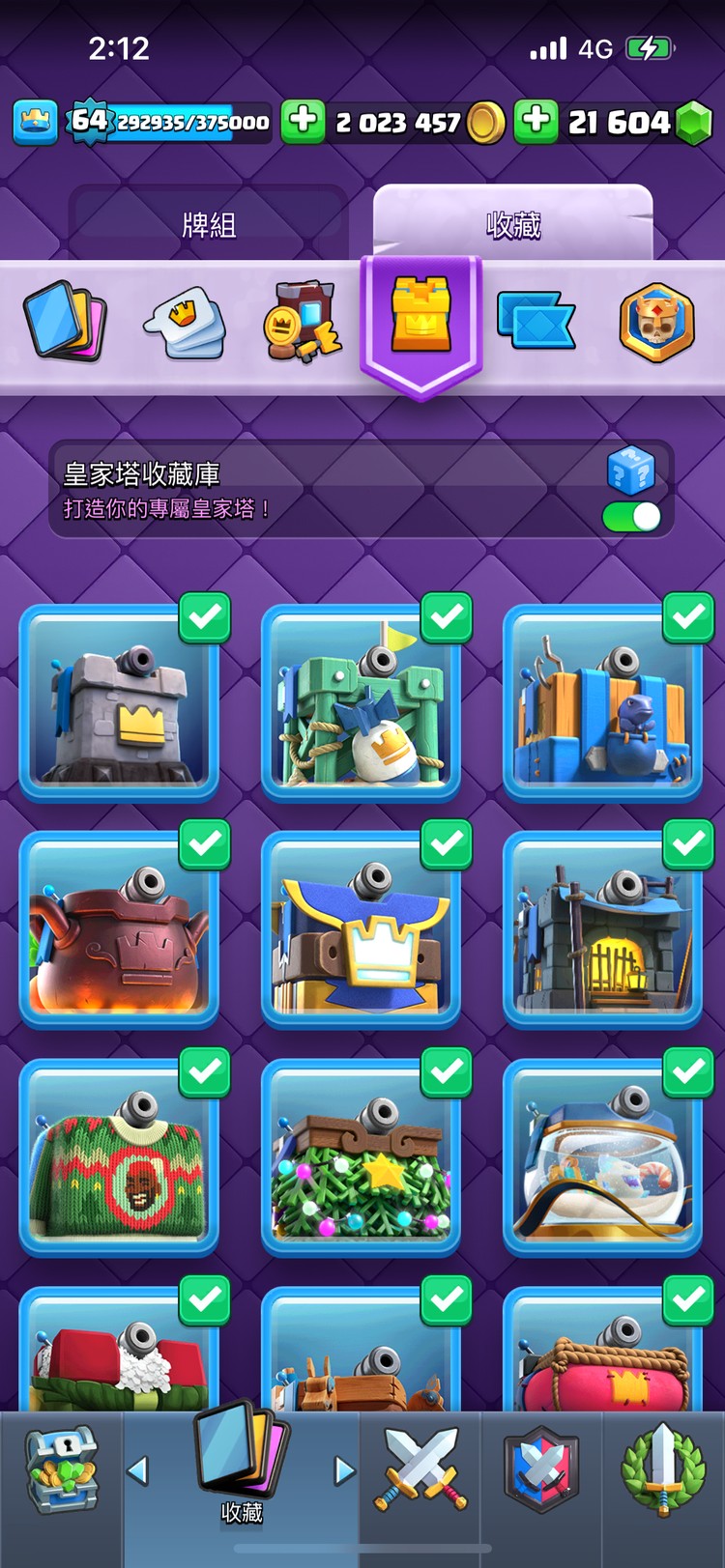The width and height of the screenshot is (725, 1568).
Task: Select the red teapot tower skin
Action: (119, 930)
